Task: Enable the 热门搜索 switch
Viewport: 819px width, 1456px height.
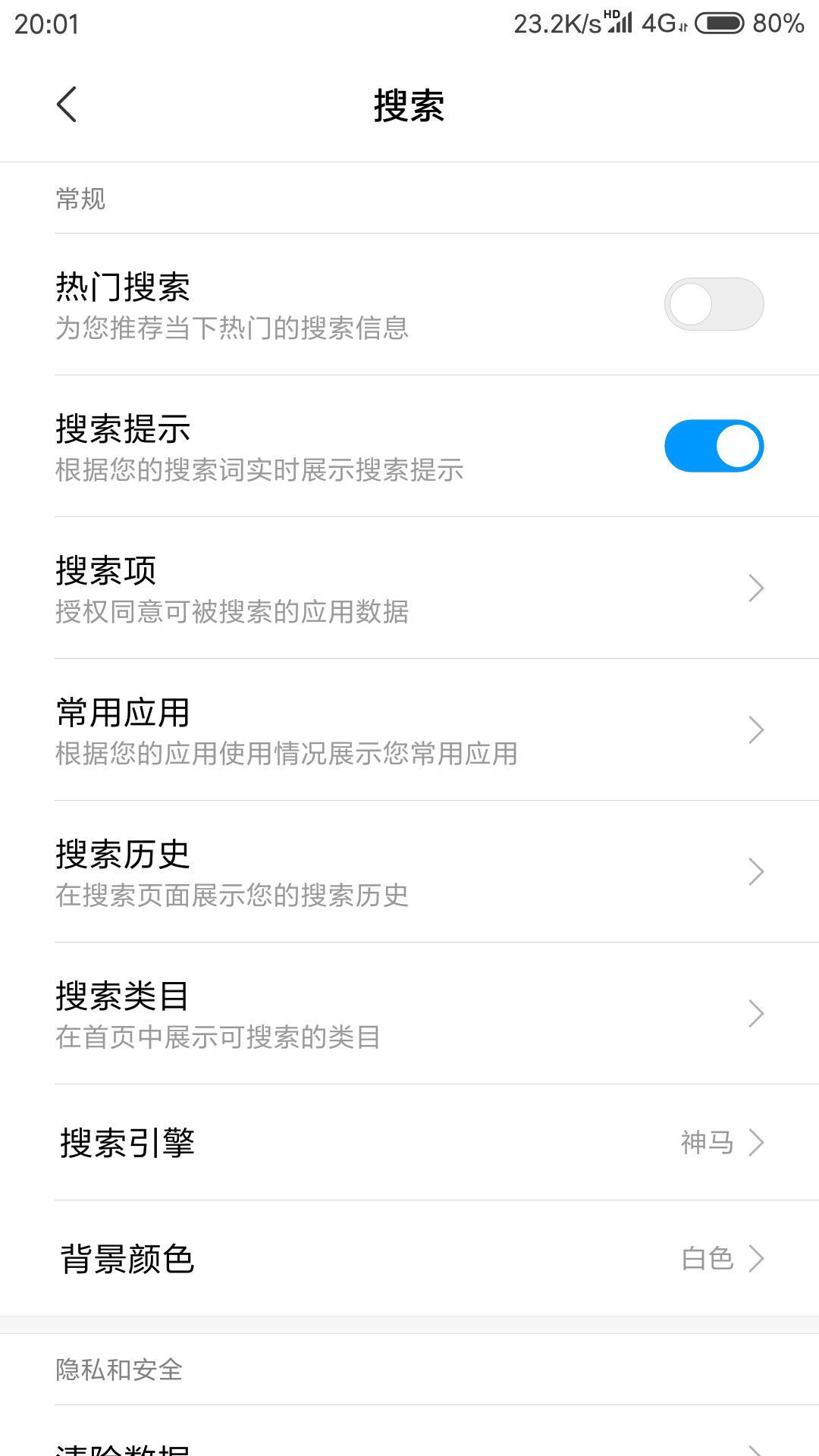Action: (x=714, y=304)
